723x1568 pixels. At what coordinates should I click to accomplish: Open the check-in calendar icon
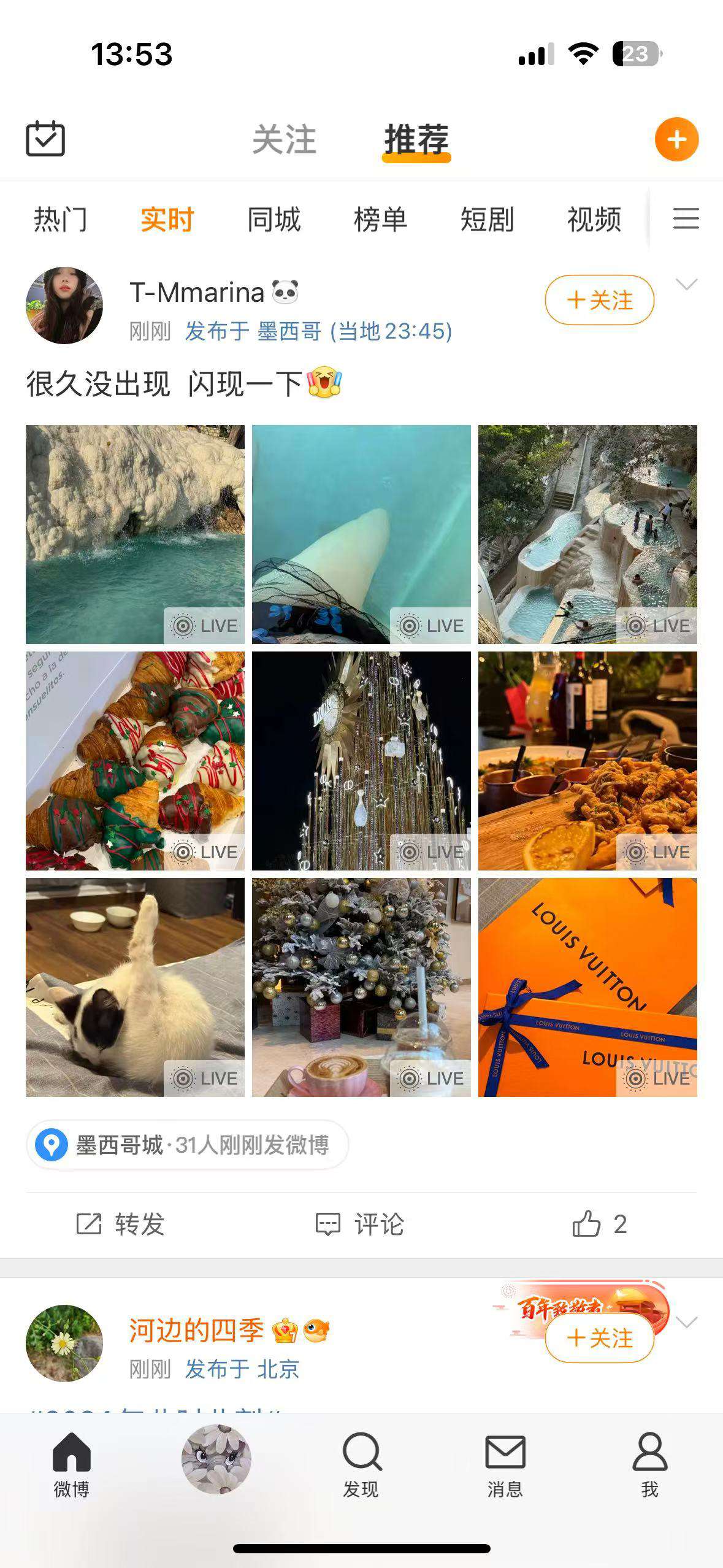45,139
